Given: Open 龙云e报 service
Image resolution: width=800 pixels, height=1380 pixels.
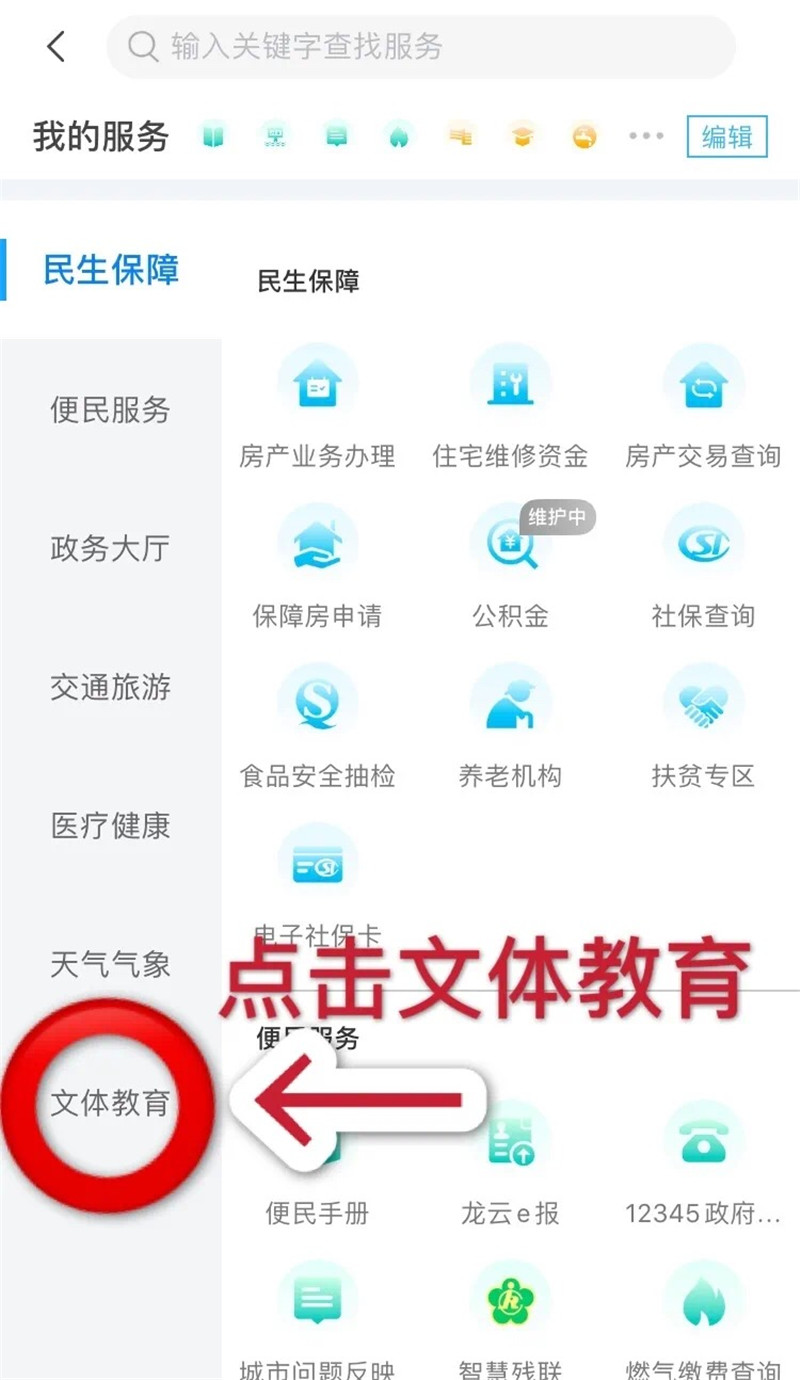Looking at the screenshot, I should [x=510, y=1165].
